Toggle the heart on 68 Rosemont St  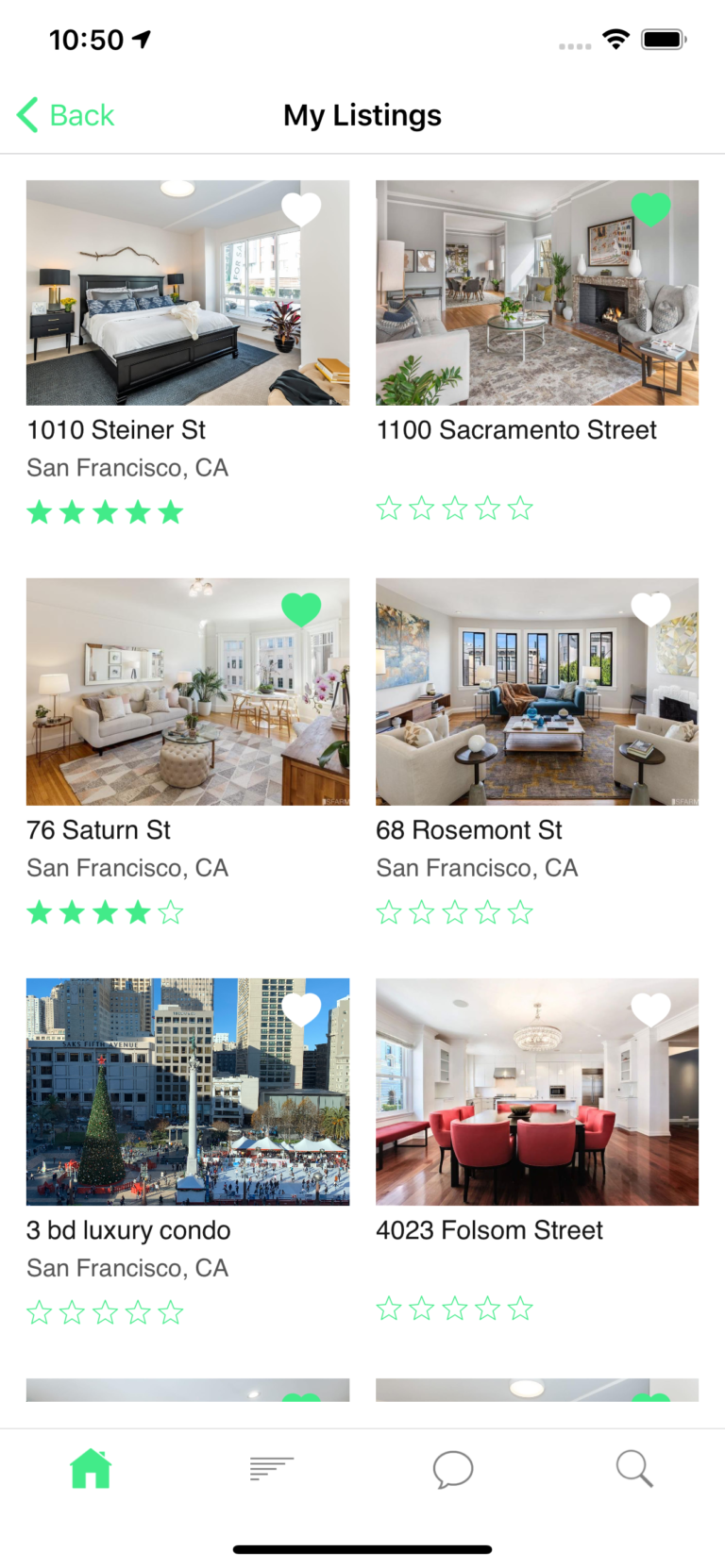[x=650, y=610]
